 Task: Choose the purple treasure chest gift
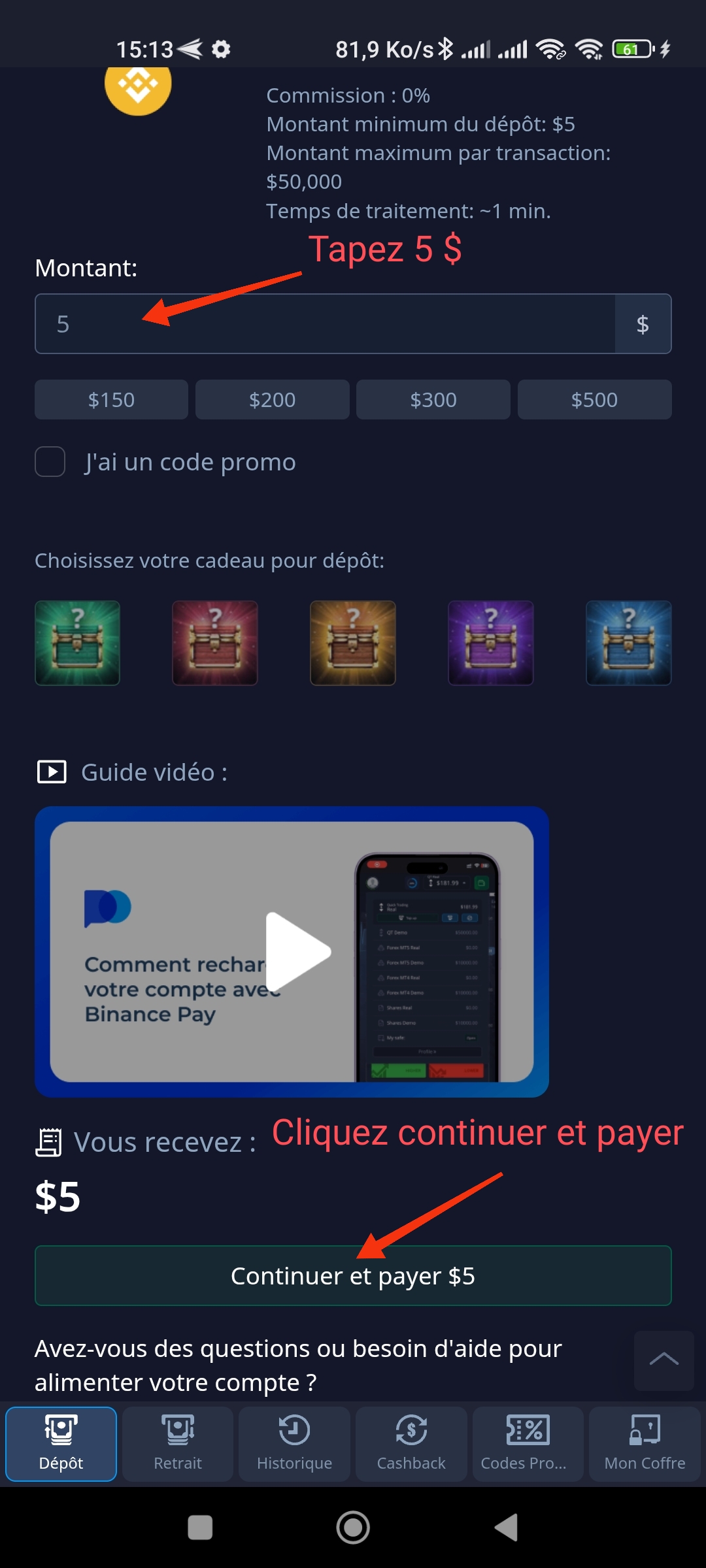pyautogui.click(x=491, y=643)
